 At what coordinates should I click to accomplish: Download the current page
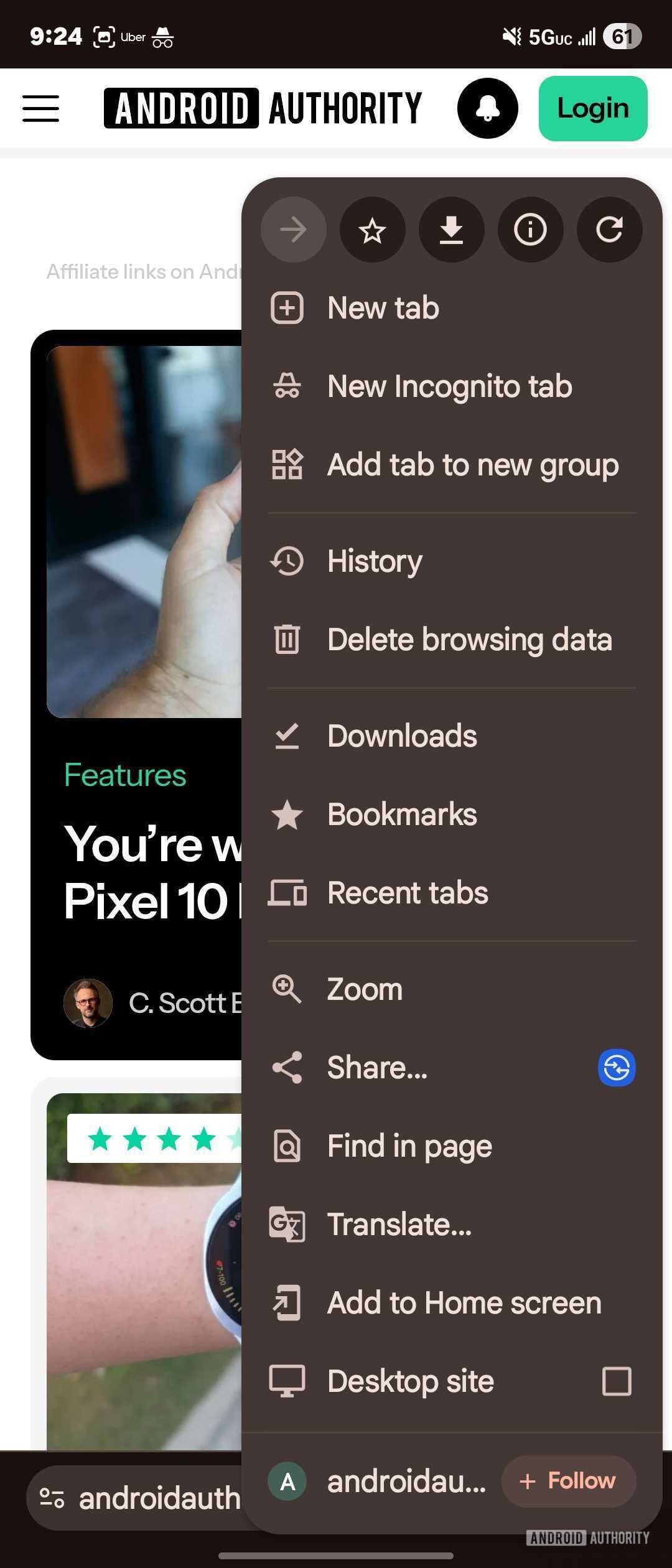(451, 230)
